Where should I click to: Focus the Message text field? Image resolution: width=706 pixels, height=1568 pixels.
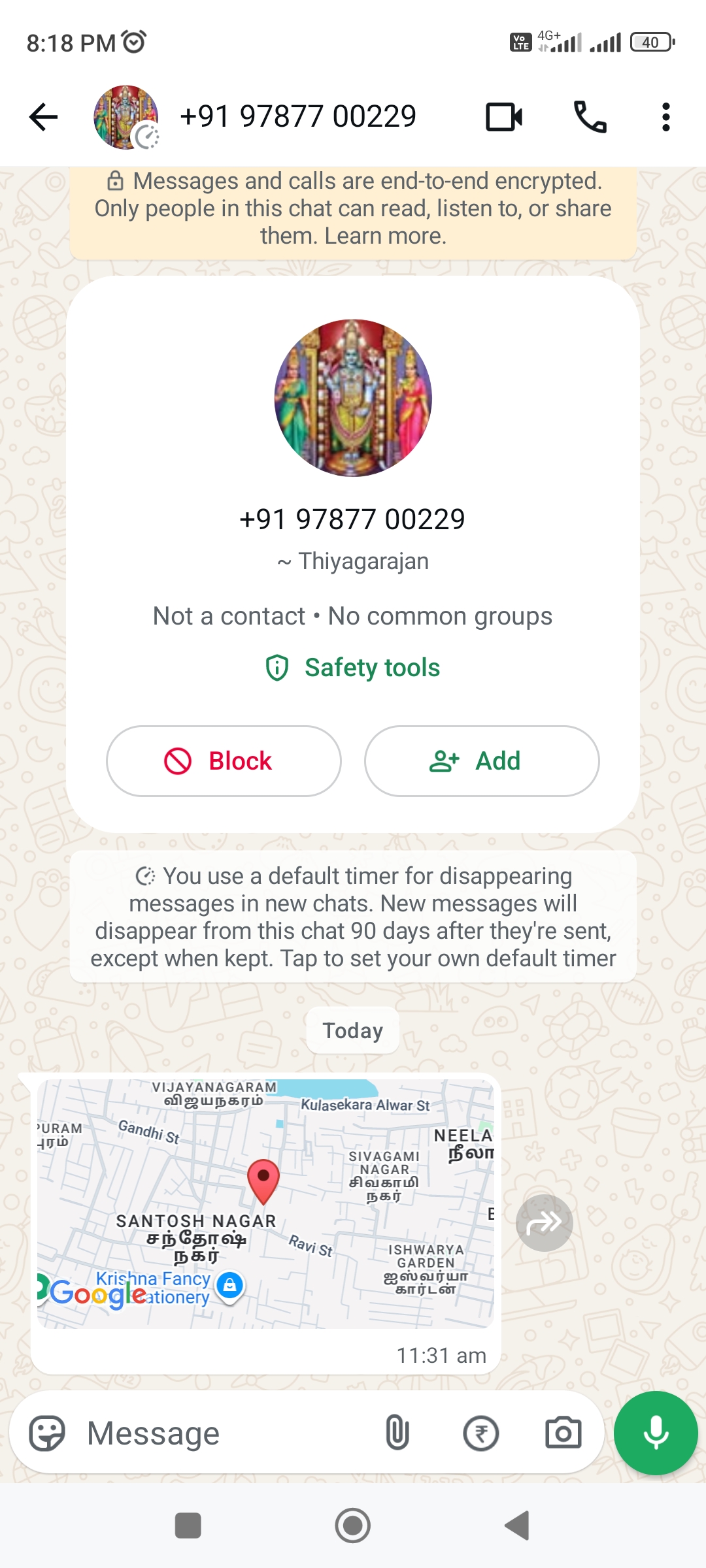[x=222, y=1433]
